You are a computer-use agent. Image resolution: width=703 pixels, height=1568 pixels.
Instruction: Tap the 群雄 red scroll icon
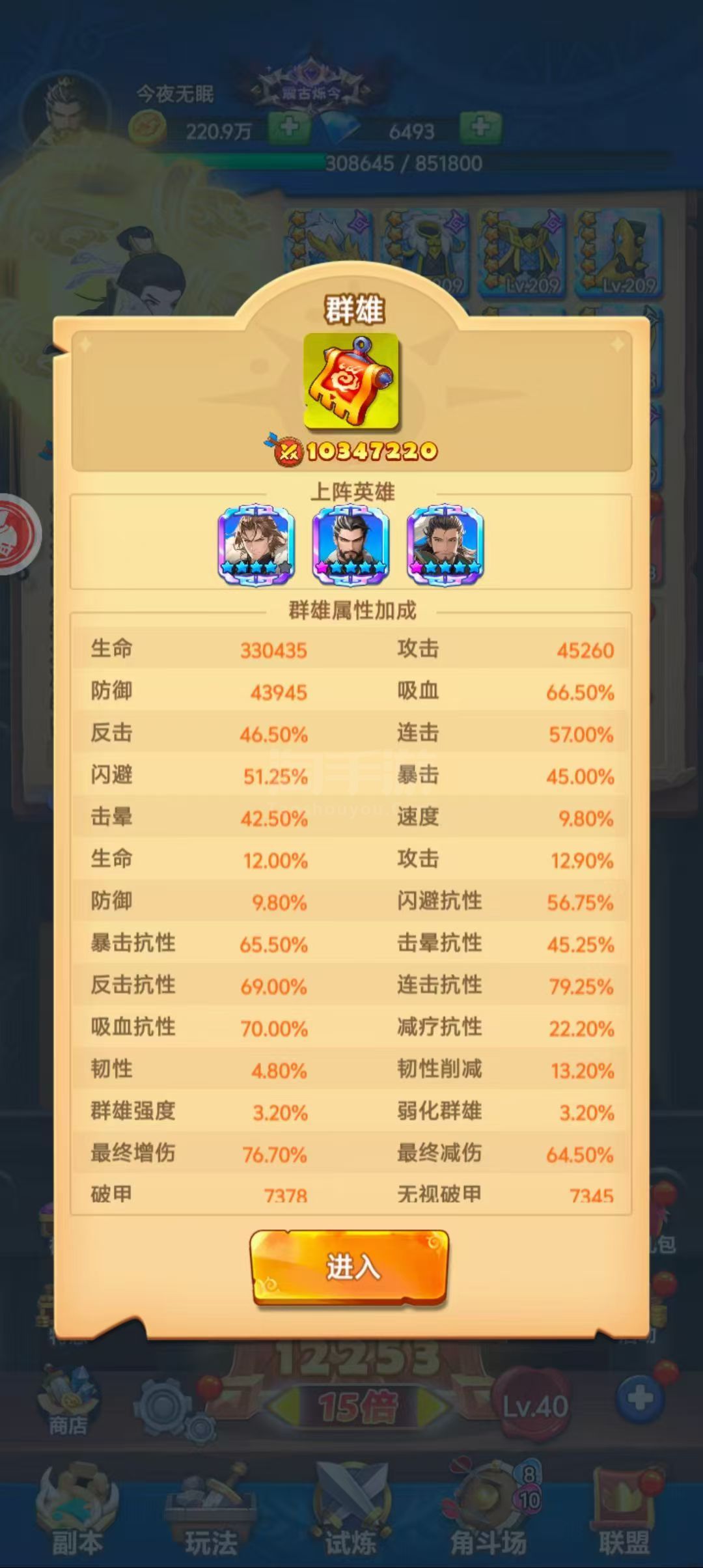(x=351, y=381)
